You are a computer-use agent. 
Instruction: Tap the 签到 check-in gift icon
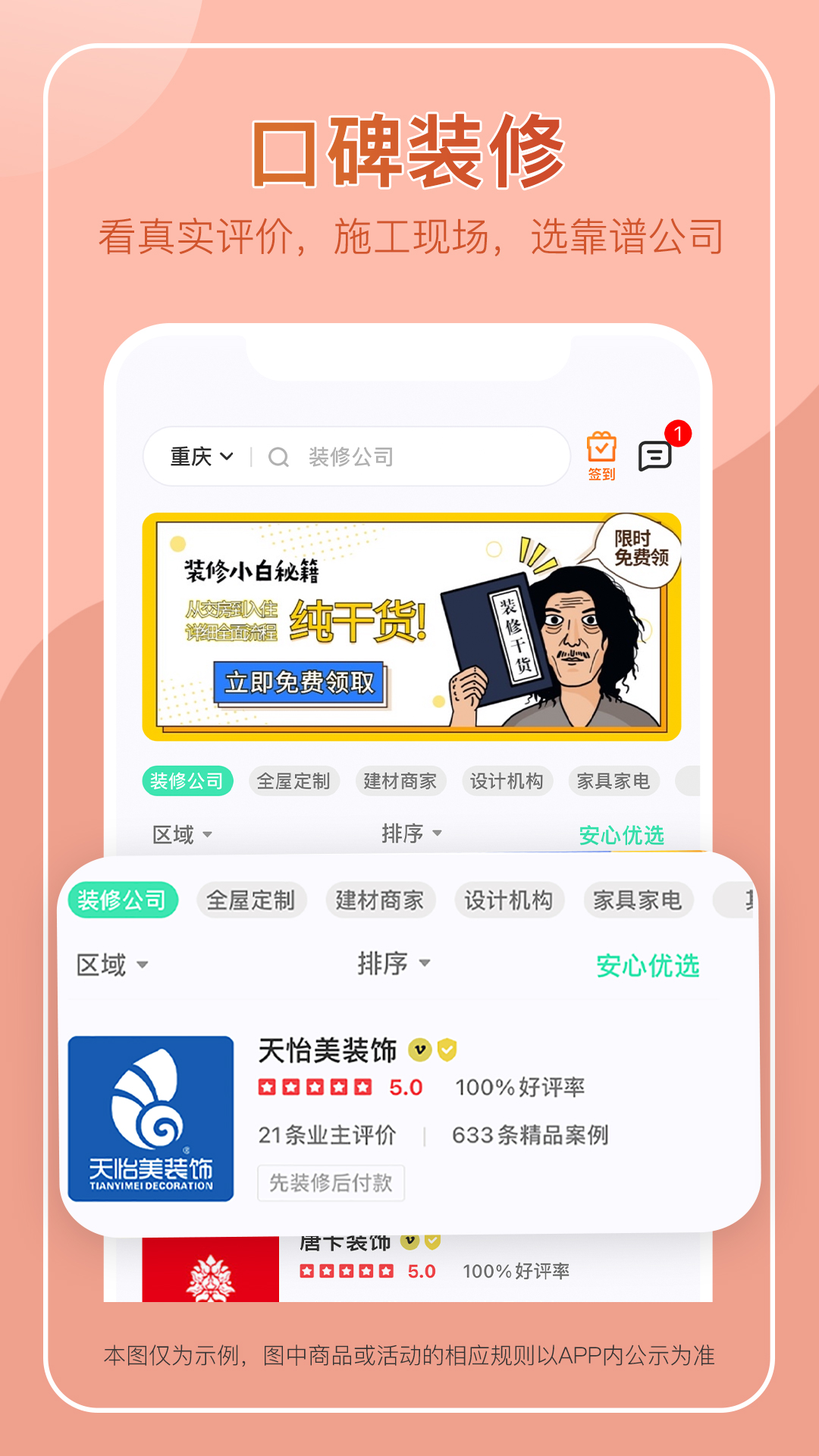point(601,453)
